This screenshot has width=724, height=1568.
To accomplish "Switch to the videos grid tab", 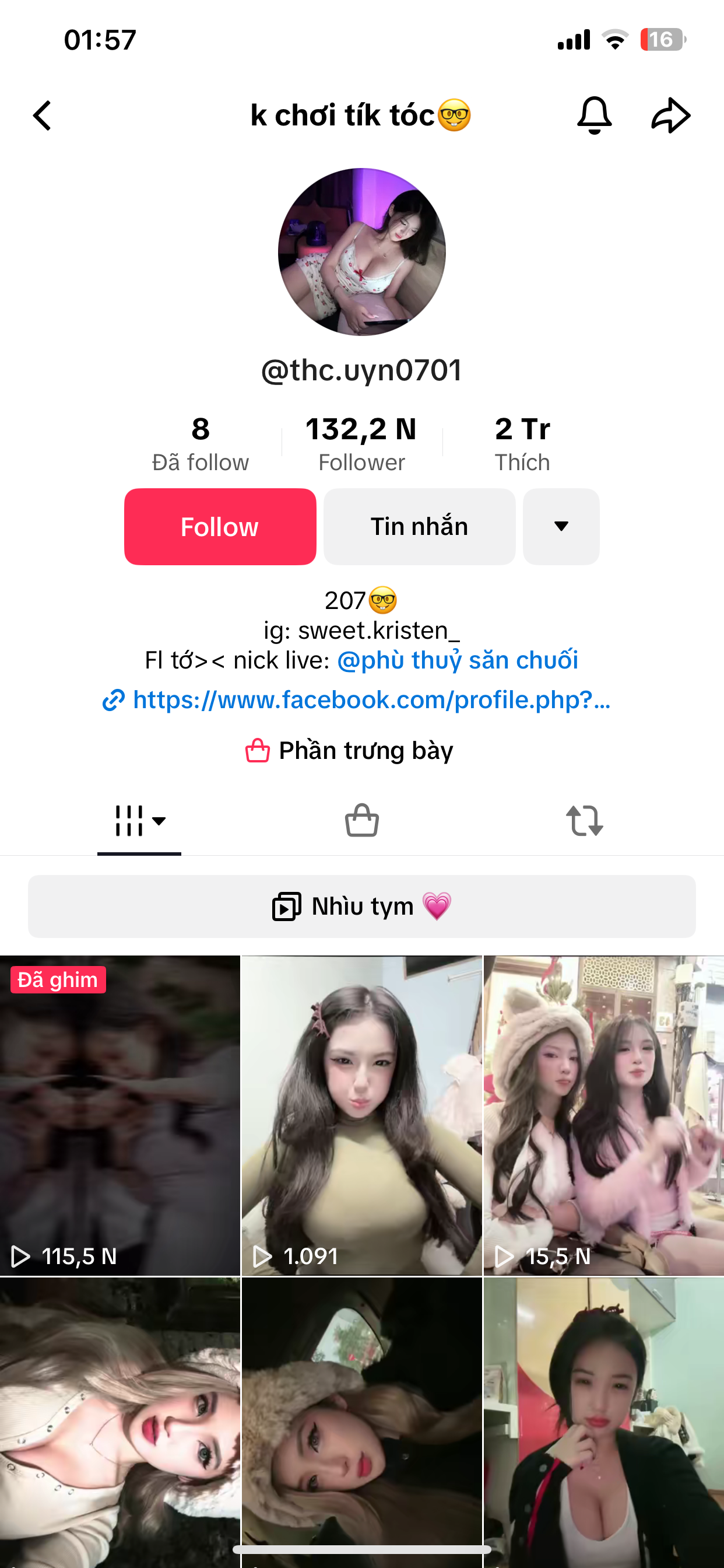I will [x=139, y=821].
